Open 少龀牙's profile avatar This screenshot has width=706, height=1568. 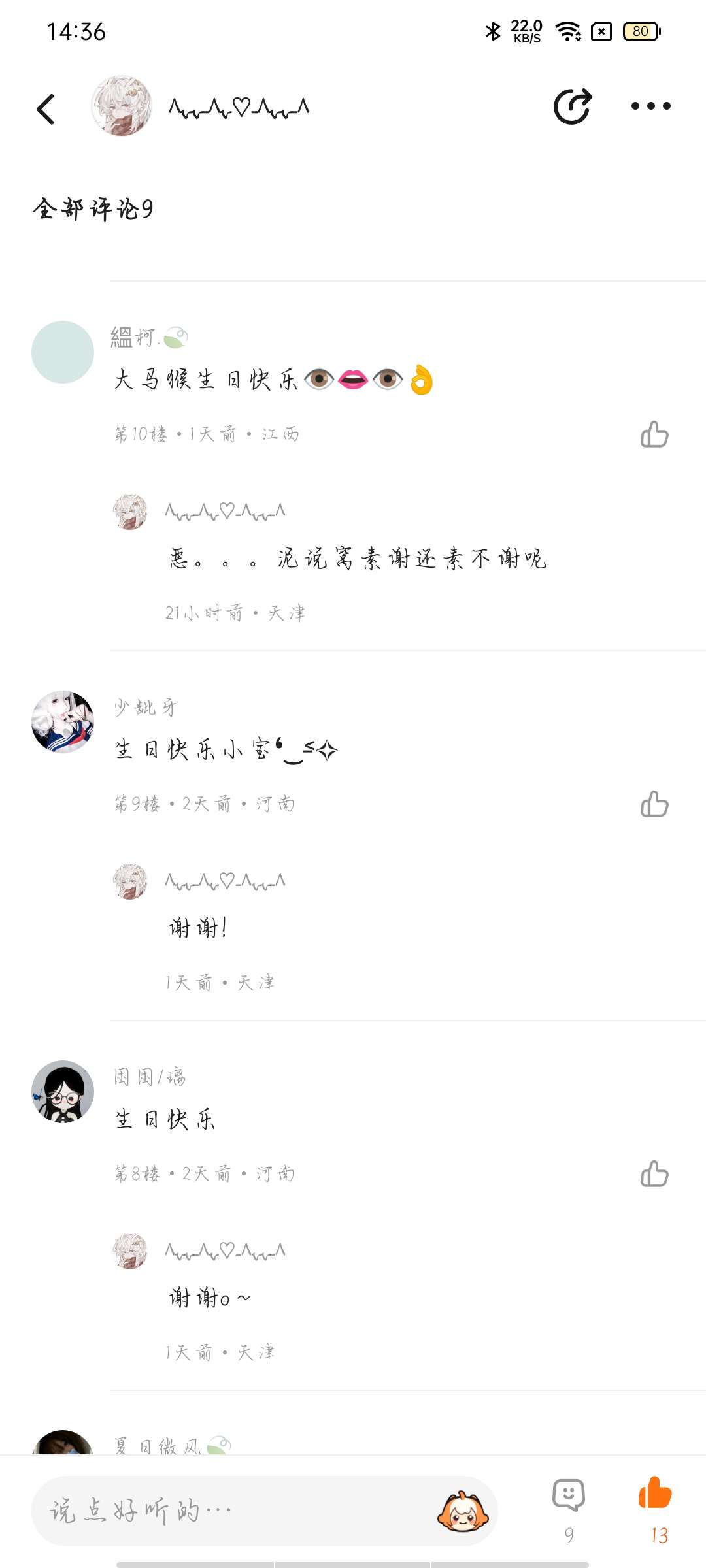[63, 722]
